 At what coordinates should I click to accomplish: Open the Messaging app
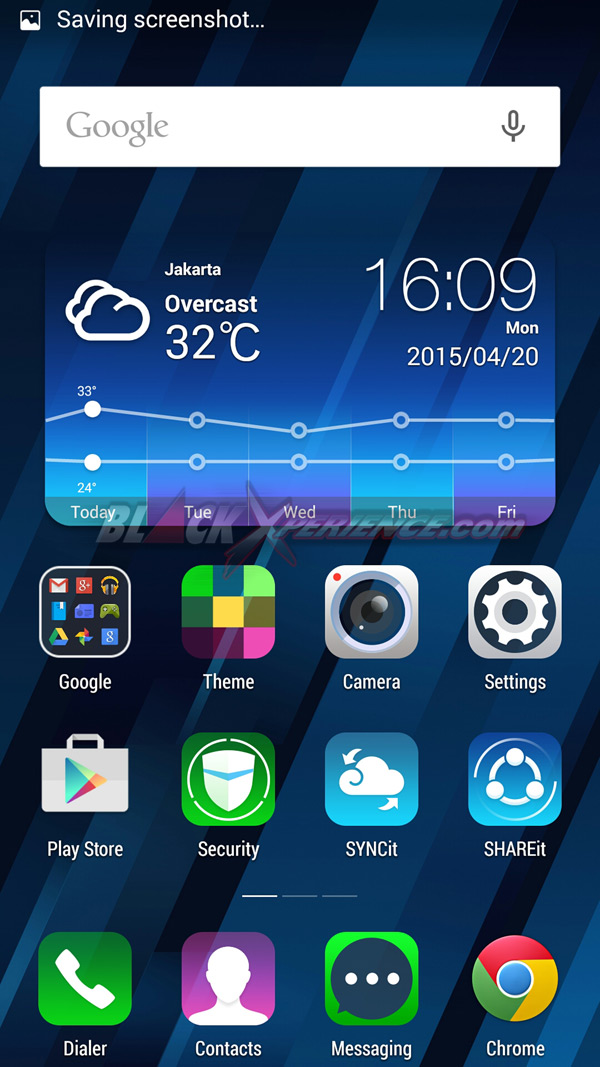[x=371, y=978]
